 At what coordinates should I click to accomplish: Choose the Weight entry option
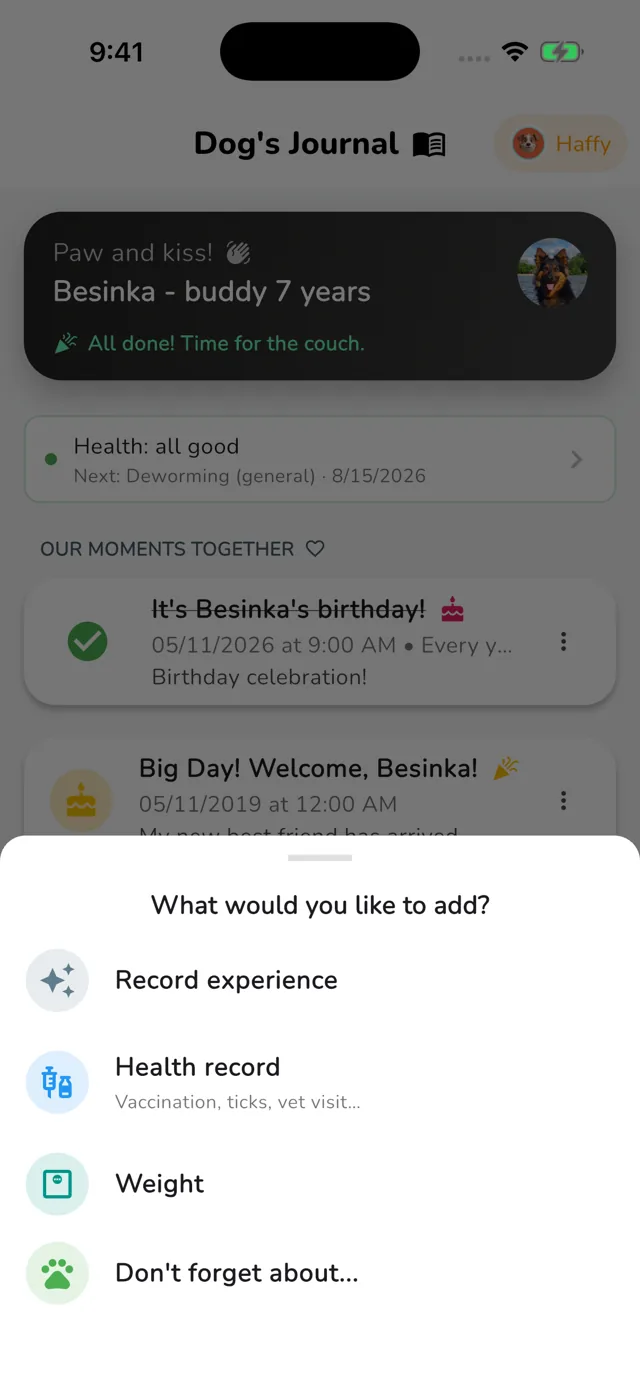coord(320,1184)
